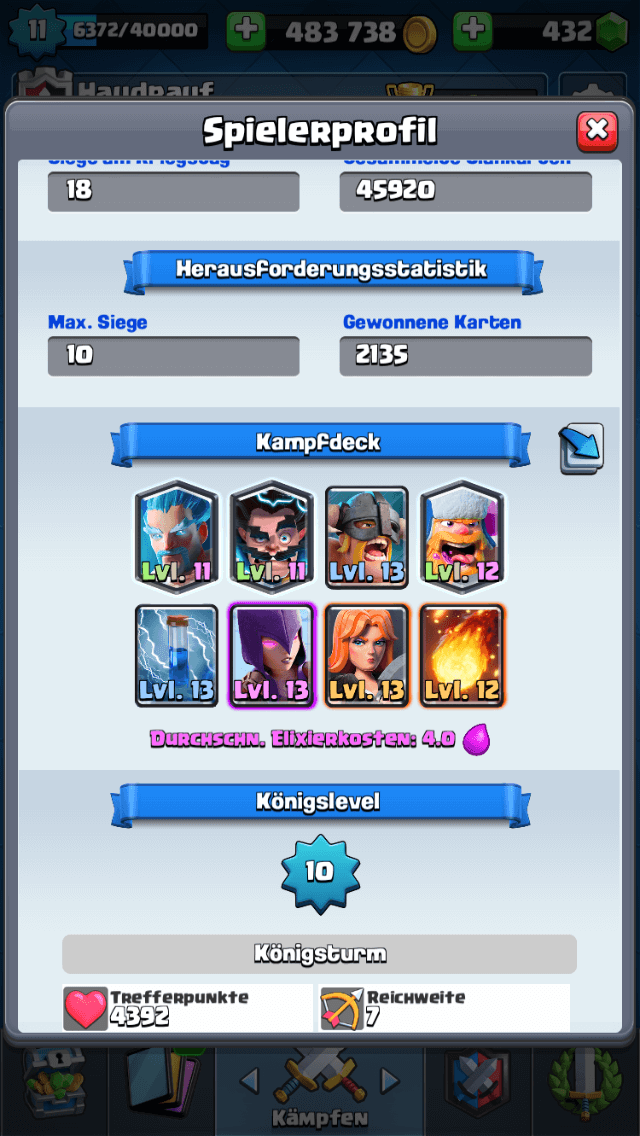Open the Electro Wizard card

click(271, 536)
